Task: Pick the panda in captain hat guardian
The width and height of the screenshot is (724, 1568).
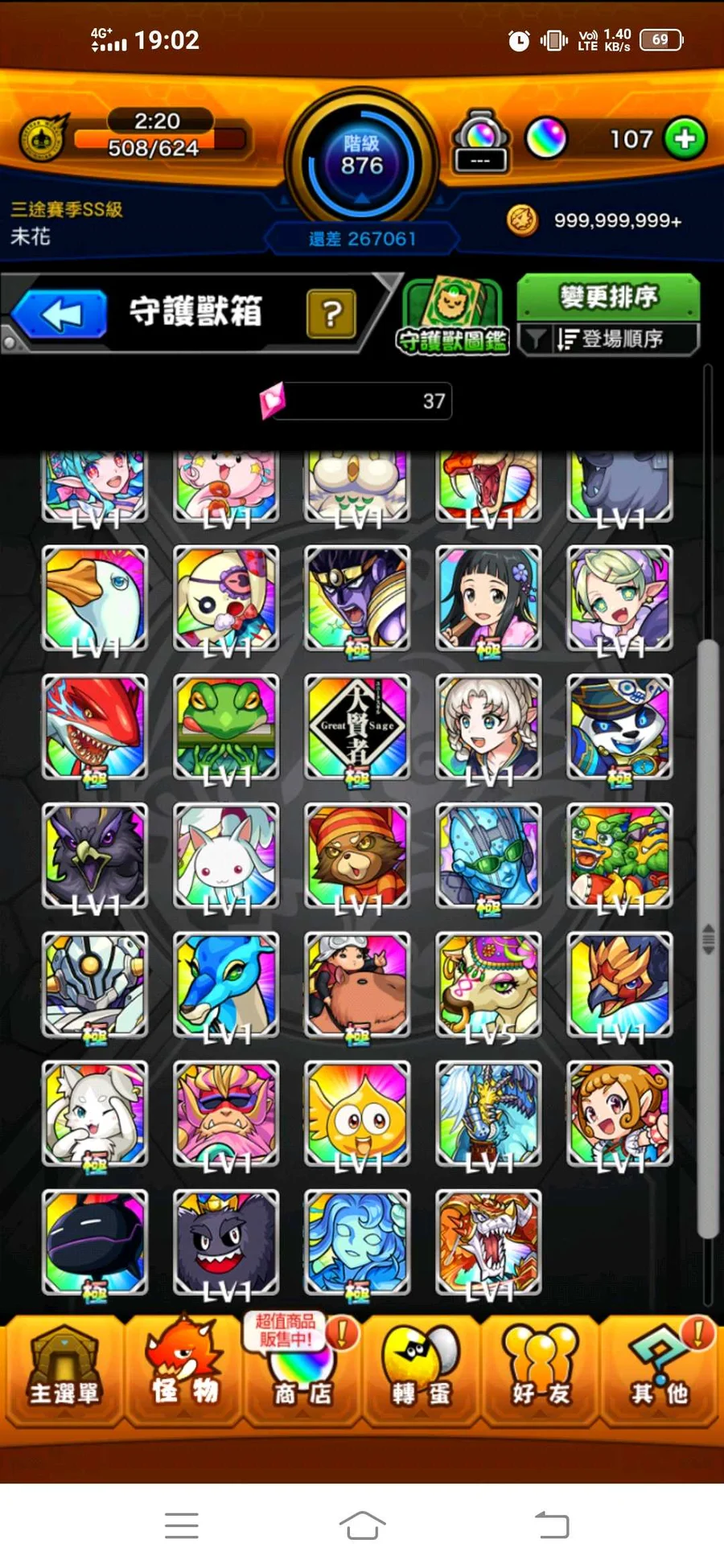Action: (619, 727)
